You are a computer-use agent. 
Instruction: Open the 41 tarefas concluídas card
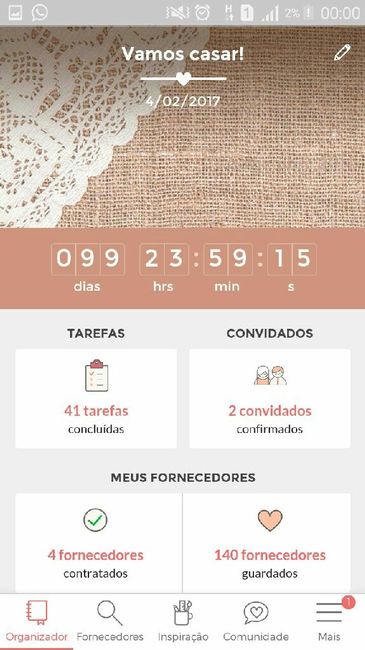click(96, 398)
